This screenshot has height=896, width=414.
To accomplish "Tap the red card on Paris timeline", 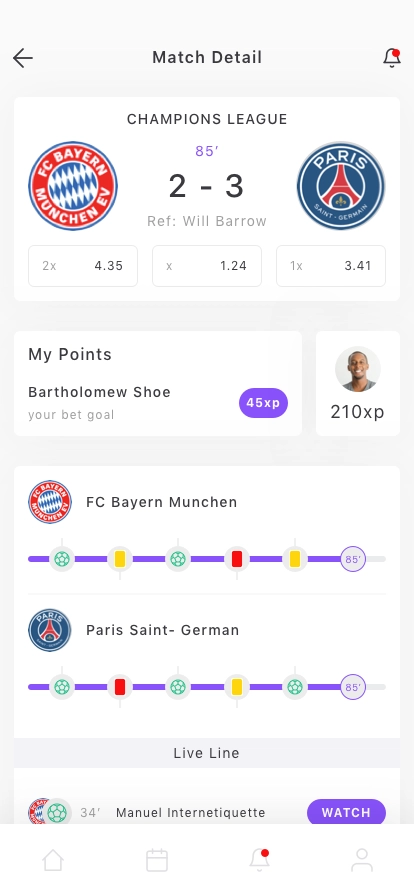I will click(x=120, y=687).
